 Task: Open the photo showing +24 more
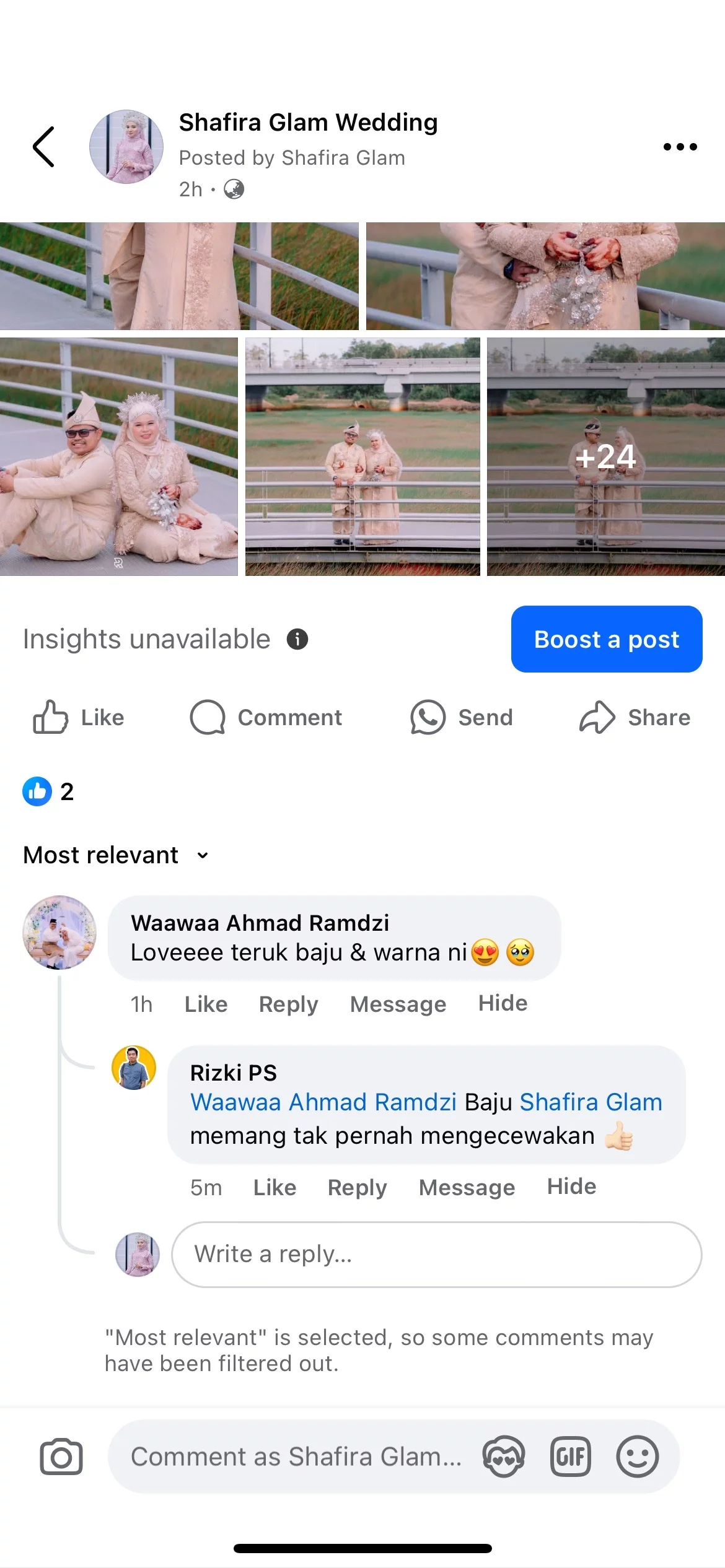(605, 456)
